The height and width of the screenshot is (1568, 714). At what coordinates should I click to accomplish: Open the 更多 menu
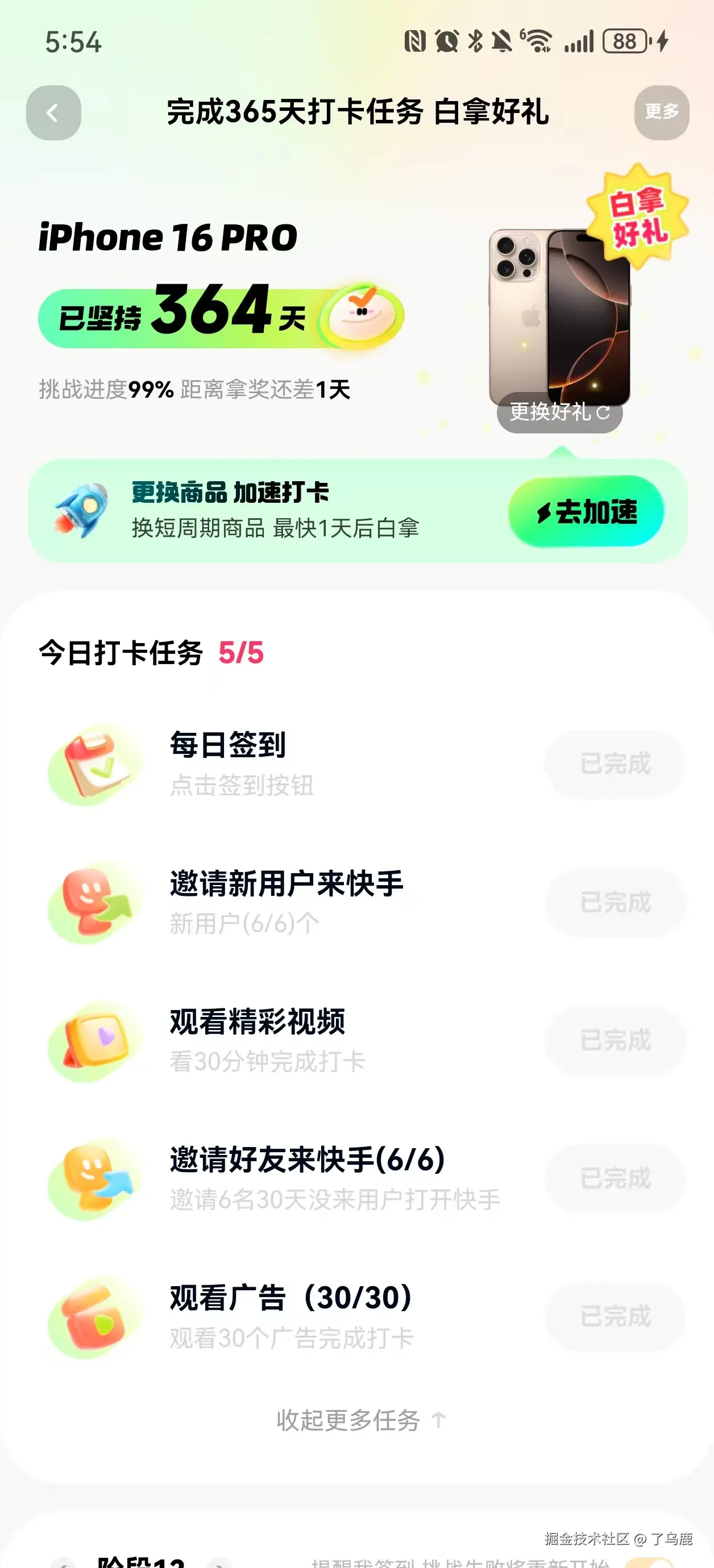[661, 112]
